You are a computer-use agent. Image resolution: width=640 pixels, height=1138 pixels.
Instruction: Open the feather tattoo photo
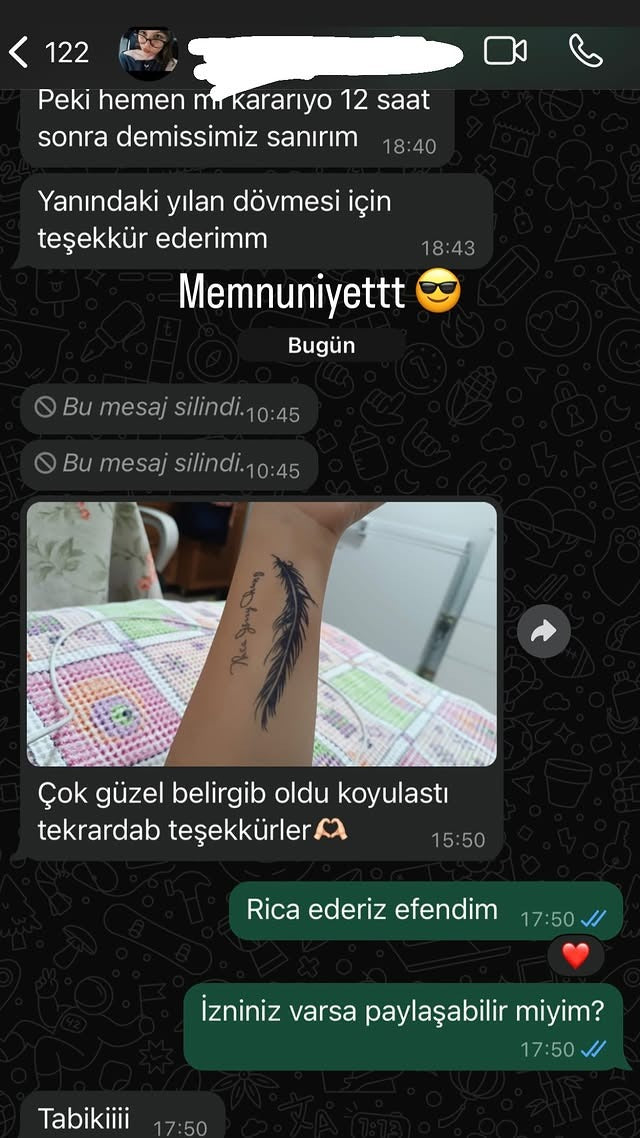[261, 633]
